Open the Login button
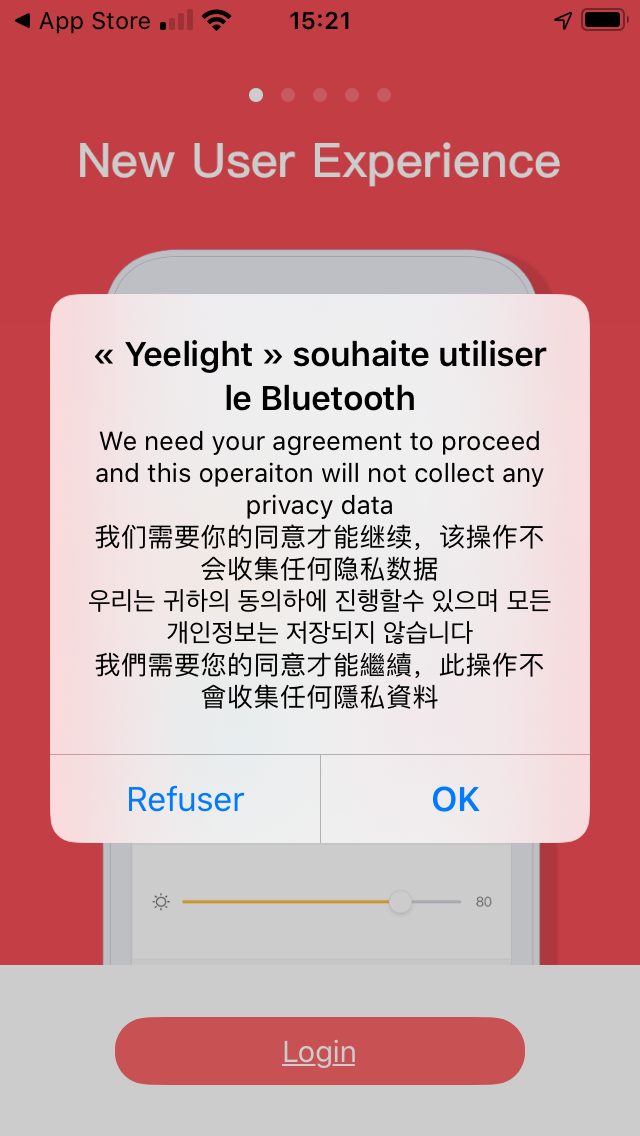The image size is (640, 1136). (320, 1051)
